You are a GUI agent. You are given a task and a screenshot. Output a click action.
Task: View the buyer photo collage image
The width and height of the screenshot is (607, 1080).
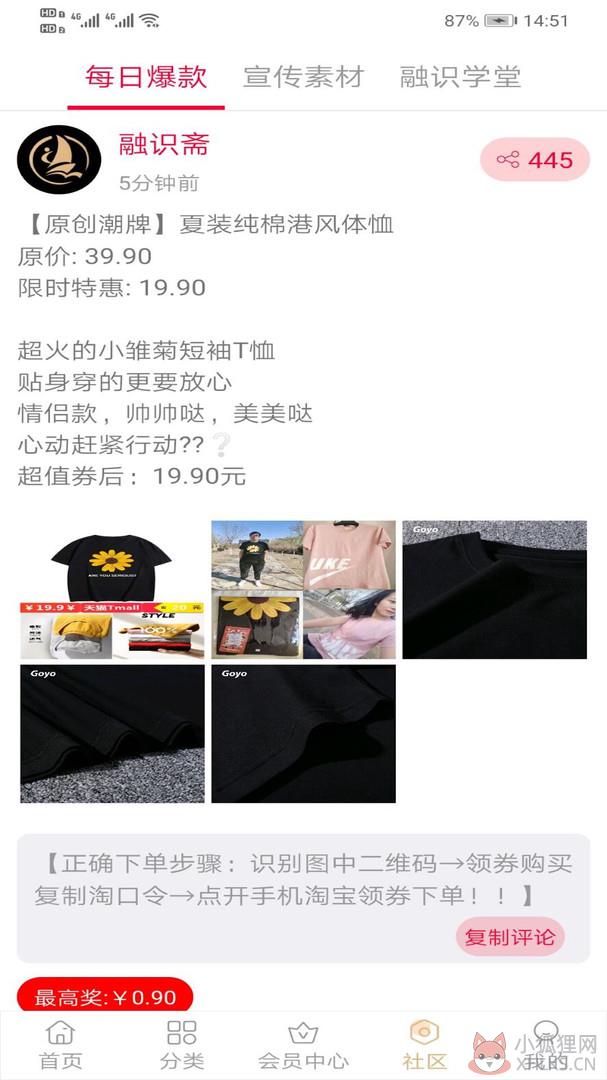click(303, 590)
